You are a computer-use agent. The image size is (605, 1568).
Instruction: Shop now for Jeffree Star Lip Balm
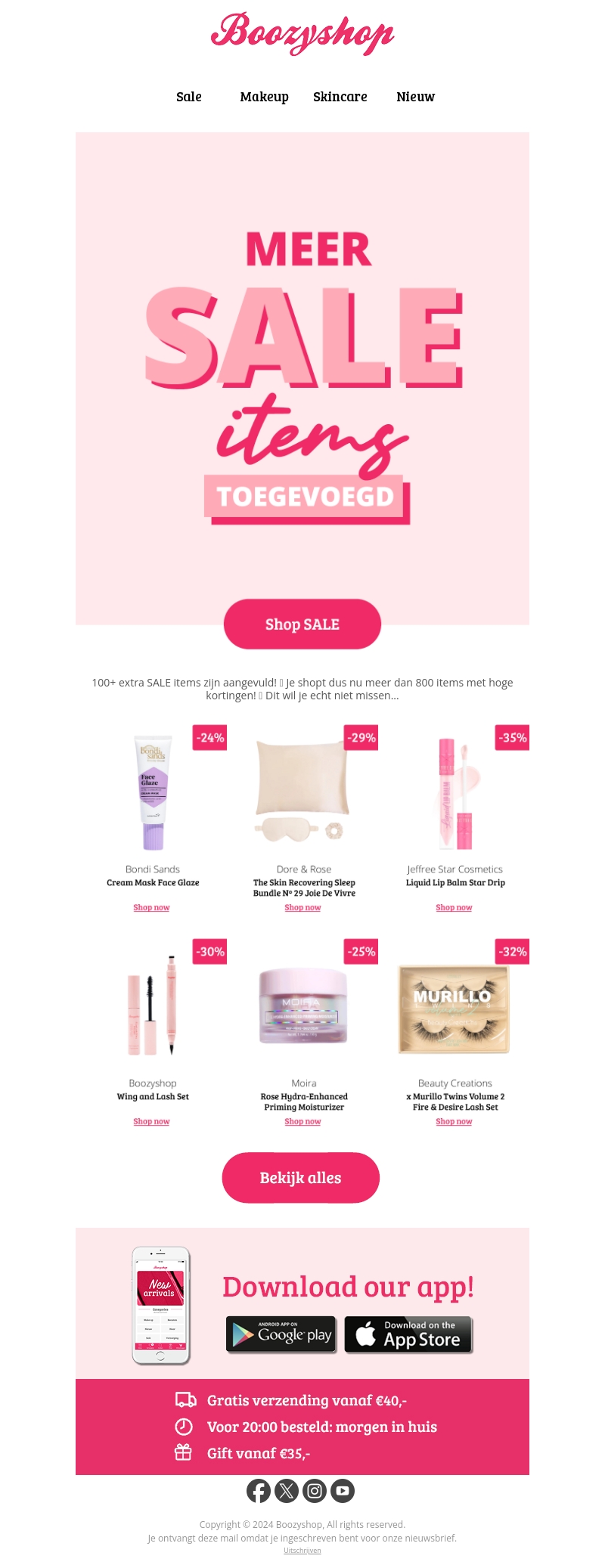pyautogui.click(x=454, y=907)
